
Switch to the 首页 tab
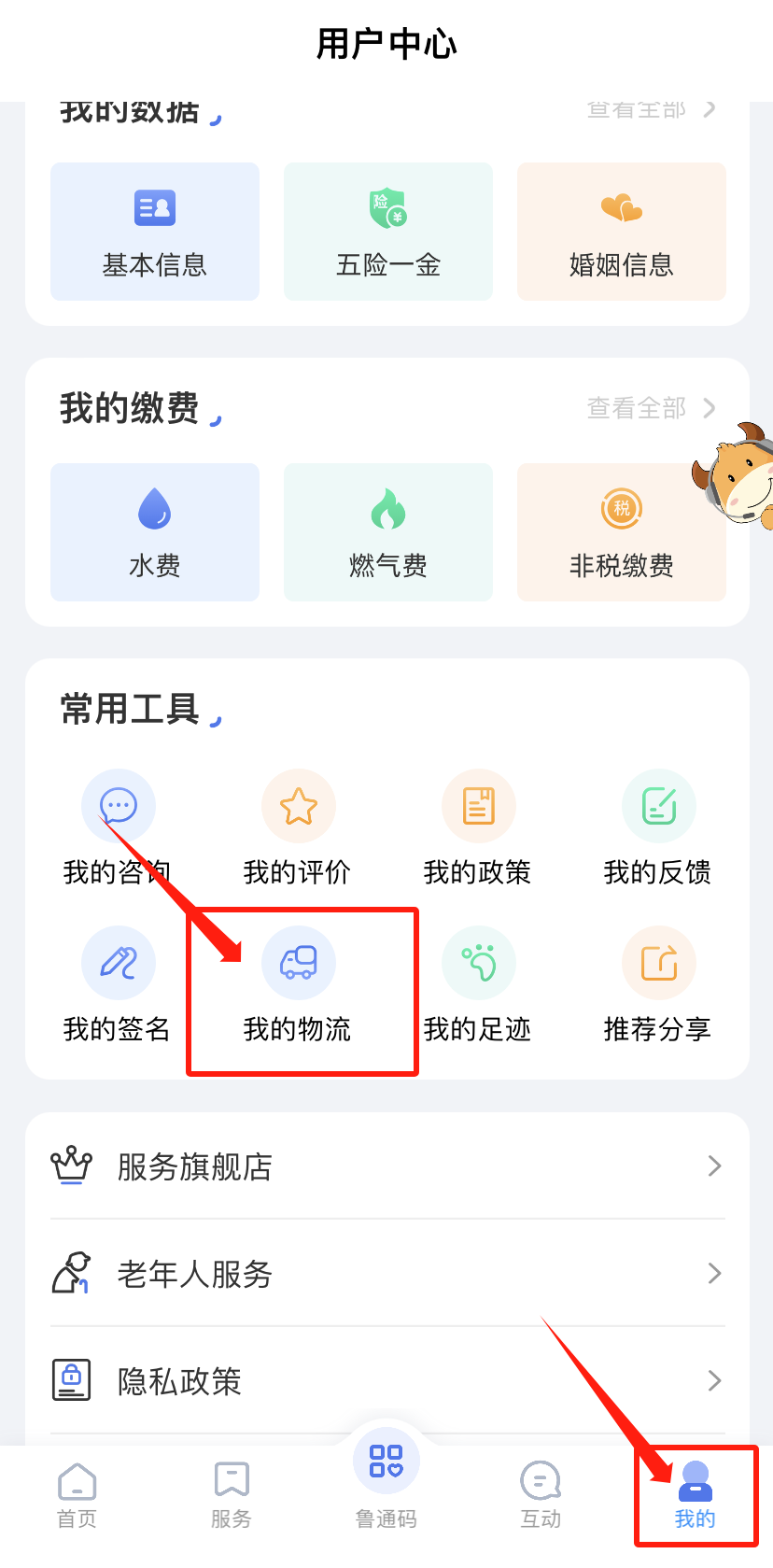point(77,1495)
